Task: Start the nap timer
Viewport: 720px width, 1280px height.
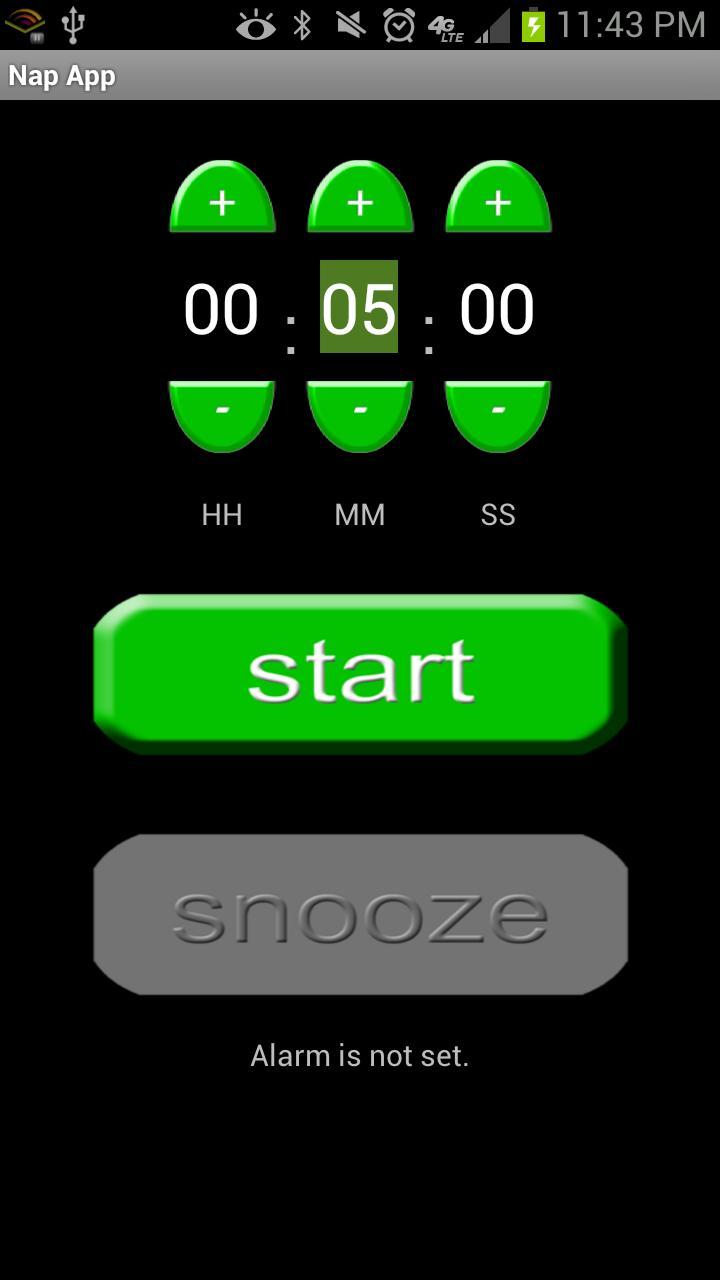Action: 360,673
